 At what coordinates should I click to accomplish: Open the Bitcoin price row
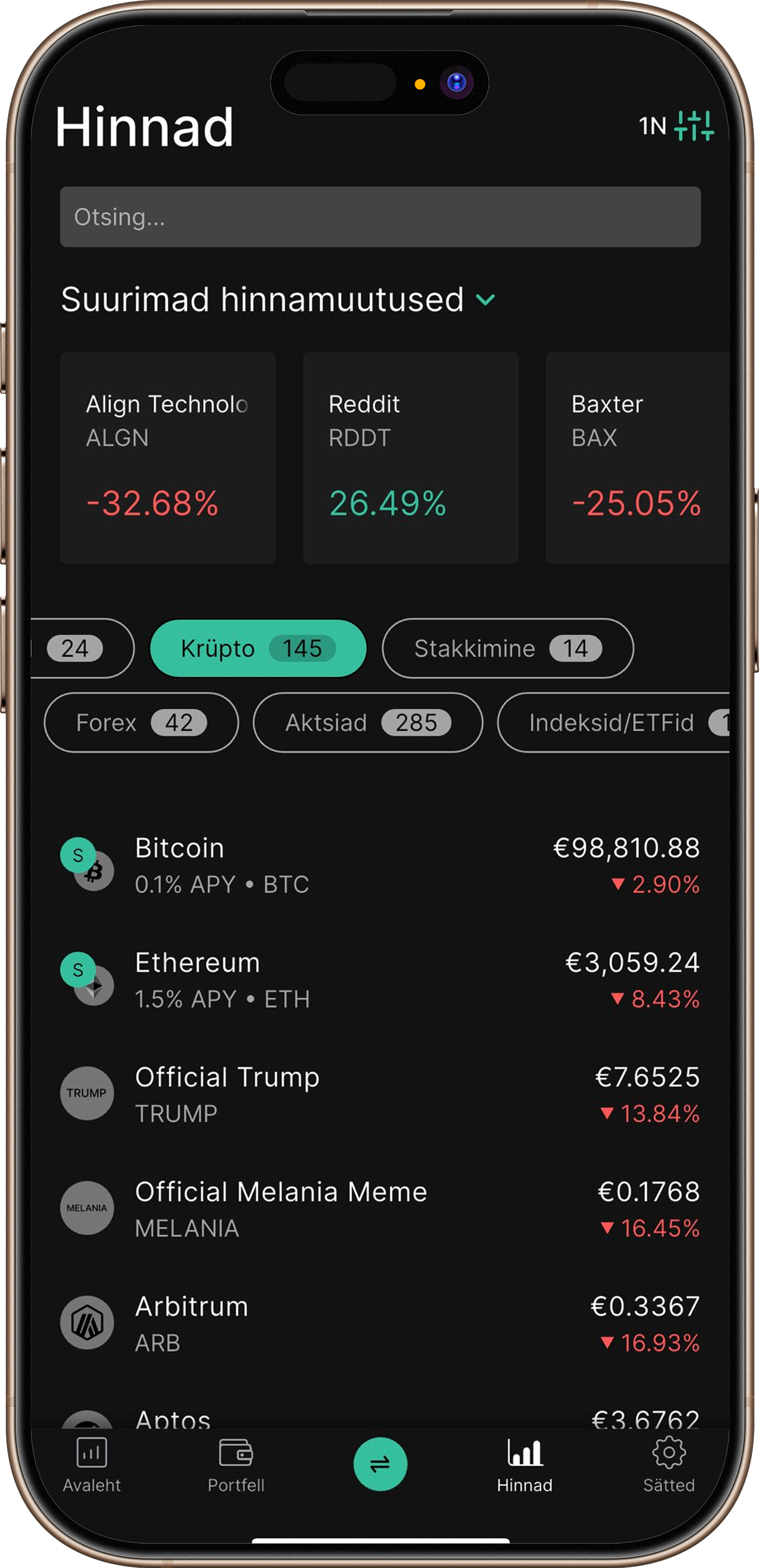(x=380, y=865)
